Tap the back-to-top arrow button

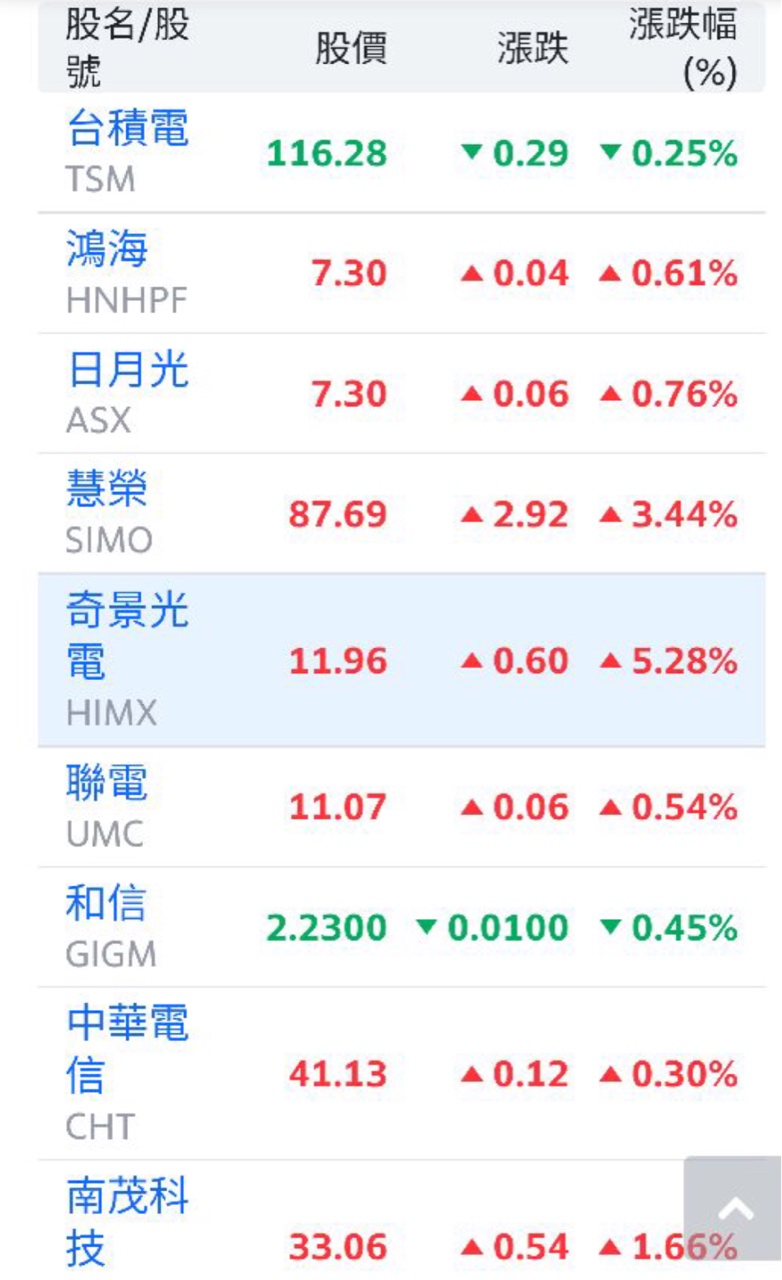735,1210
